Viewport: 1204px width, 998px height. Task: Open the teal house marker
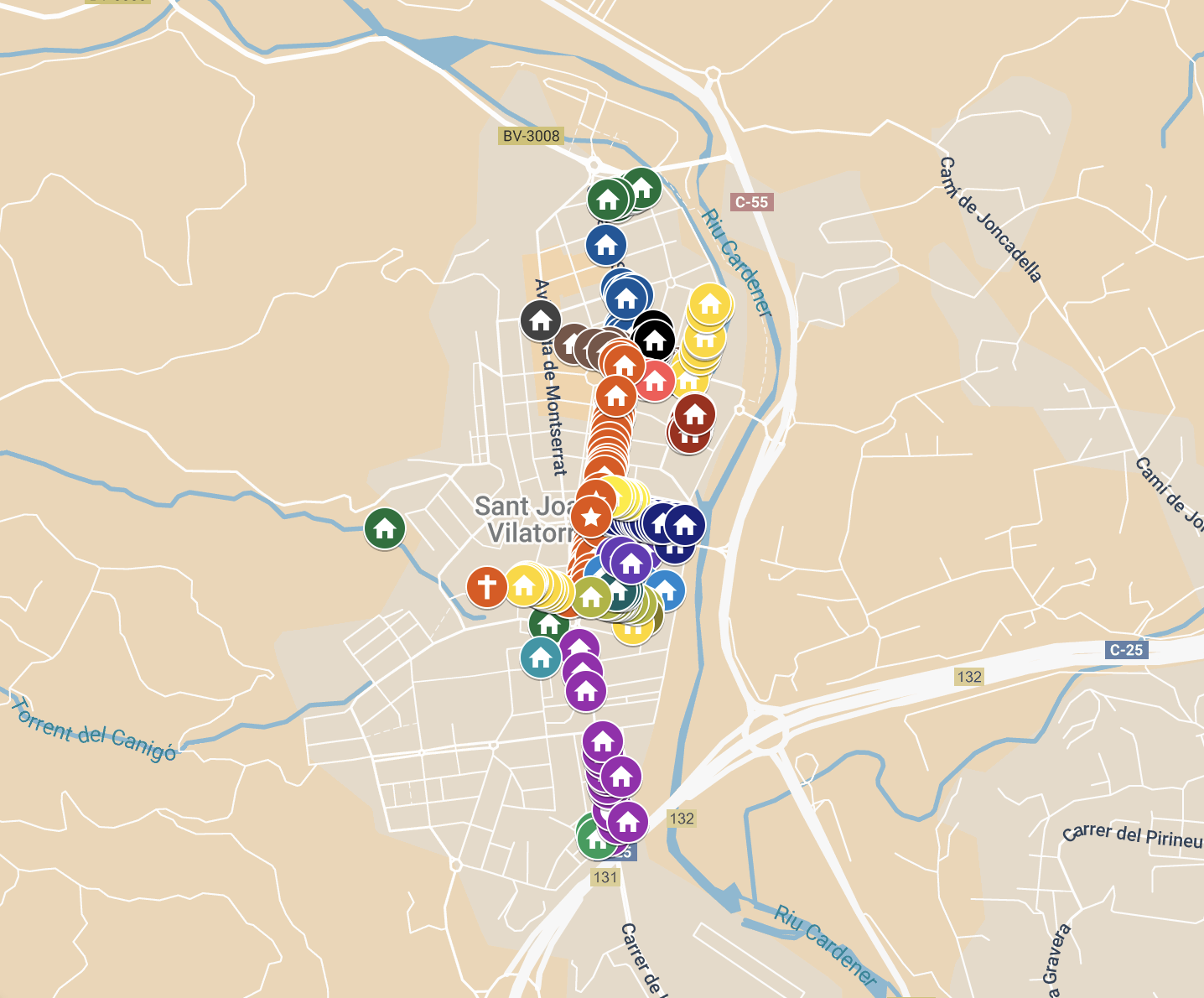click(541, 658)
